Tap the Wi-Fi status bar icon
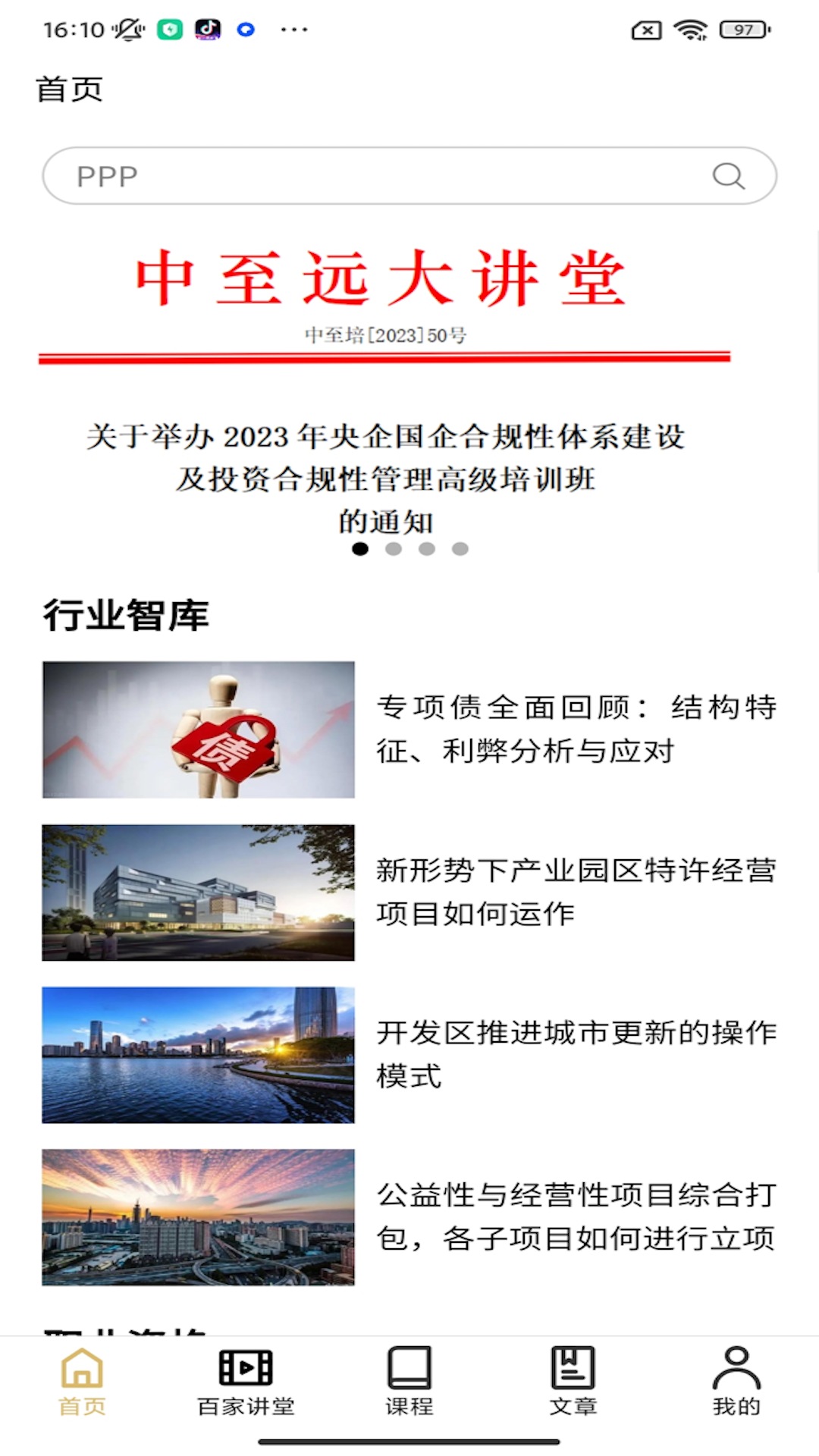The height and width of the screenshot is (1456, 819). [689, 30]
